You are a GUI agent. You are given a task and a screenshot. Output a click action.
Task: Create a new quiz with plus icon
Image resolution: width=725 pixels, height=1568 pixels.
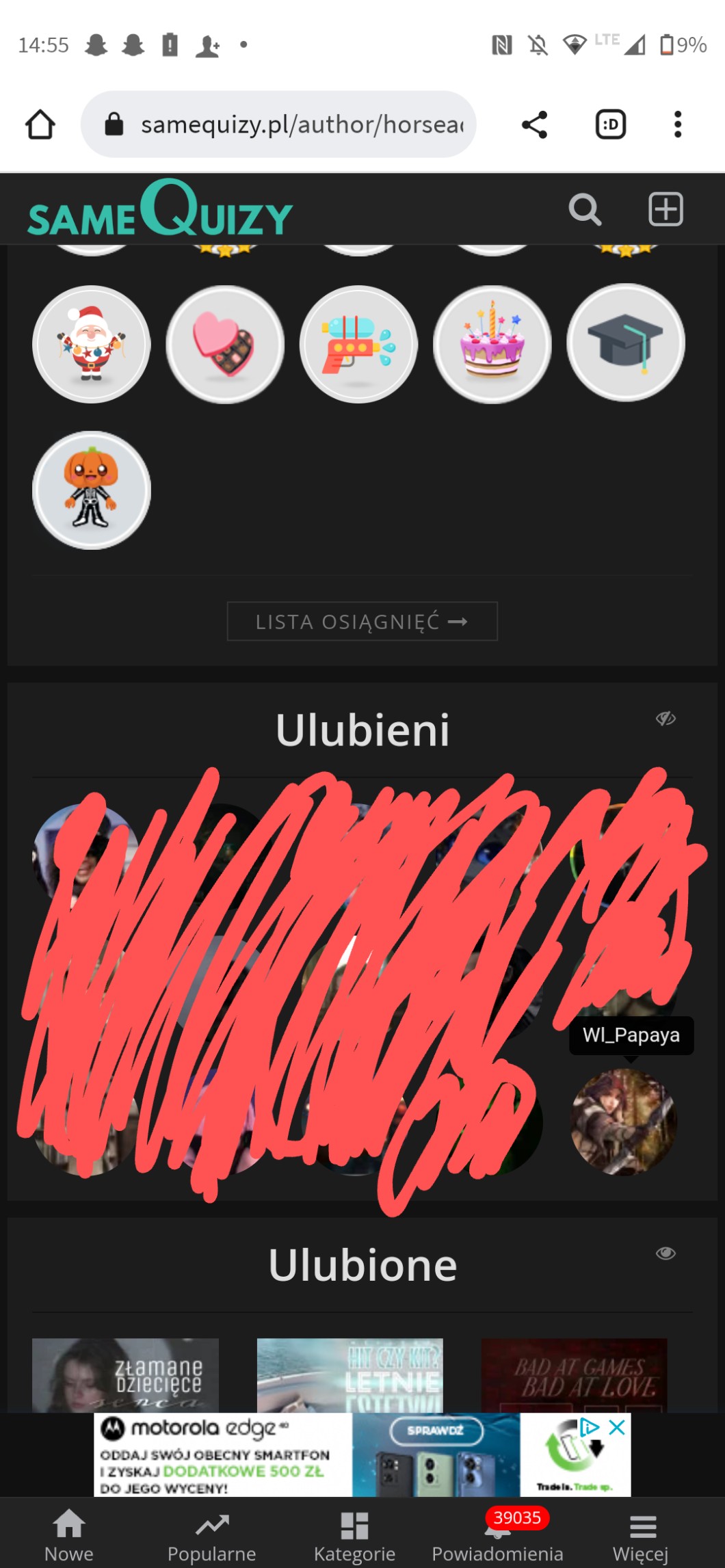tap(665, 209)
